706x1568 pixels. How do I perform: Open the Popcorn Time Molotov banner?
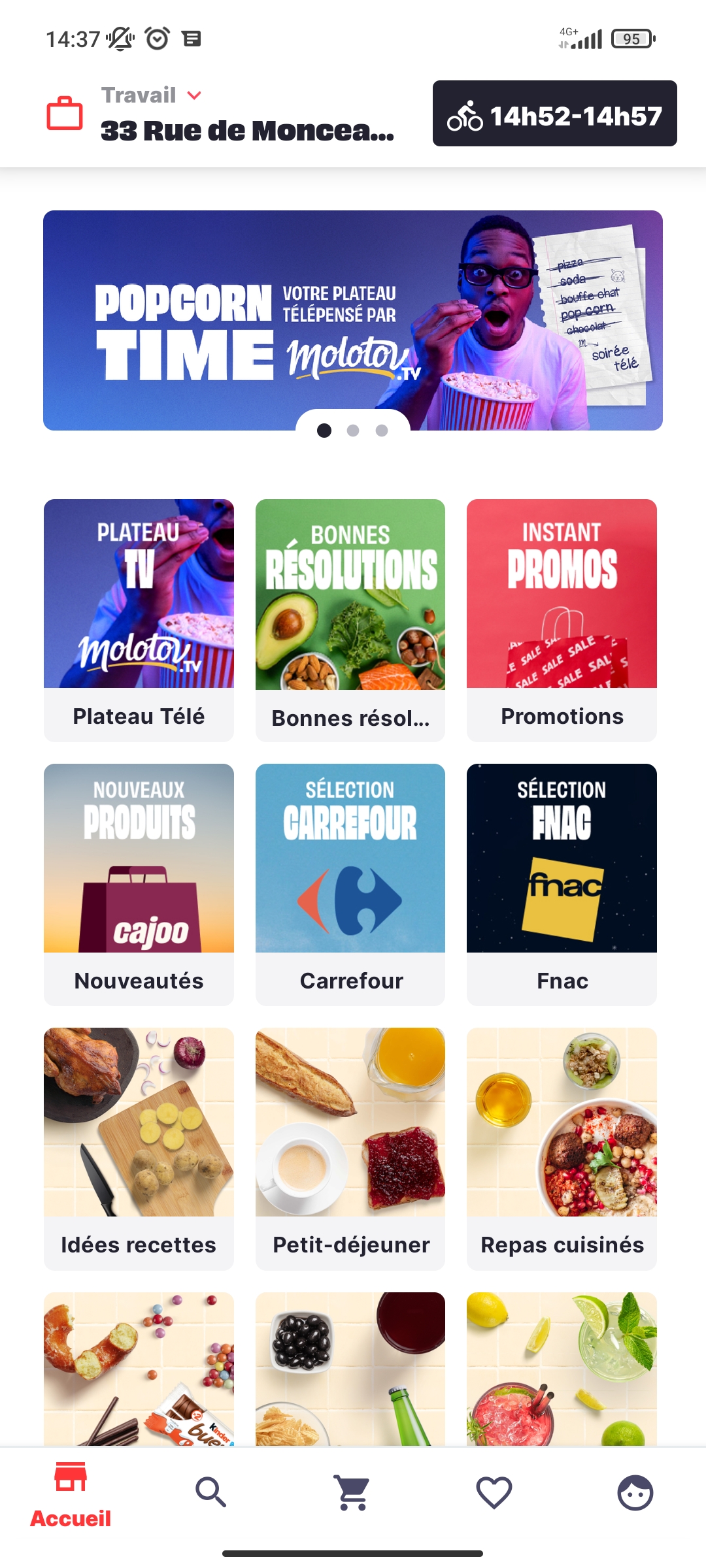[x=353, y=320]
